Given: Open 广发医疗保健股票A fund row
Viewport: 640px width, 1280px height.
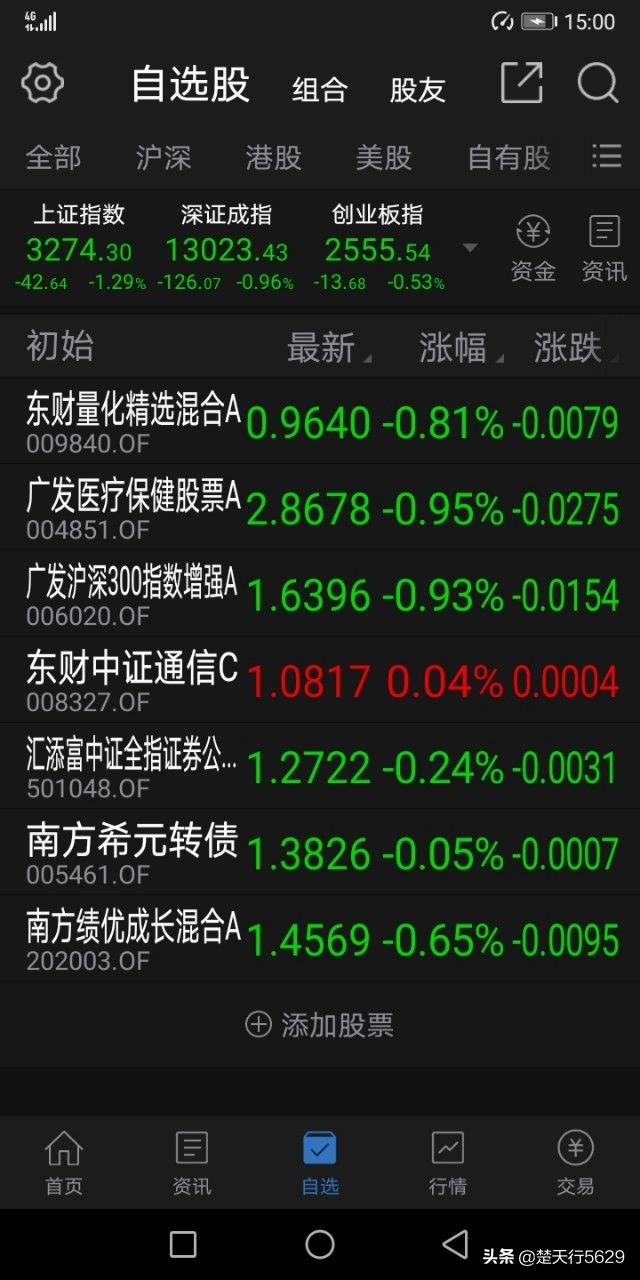Looking at the screenshot, I should (x=320, y=507).
